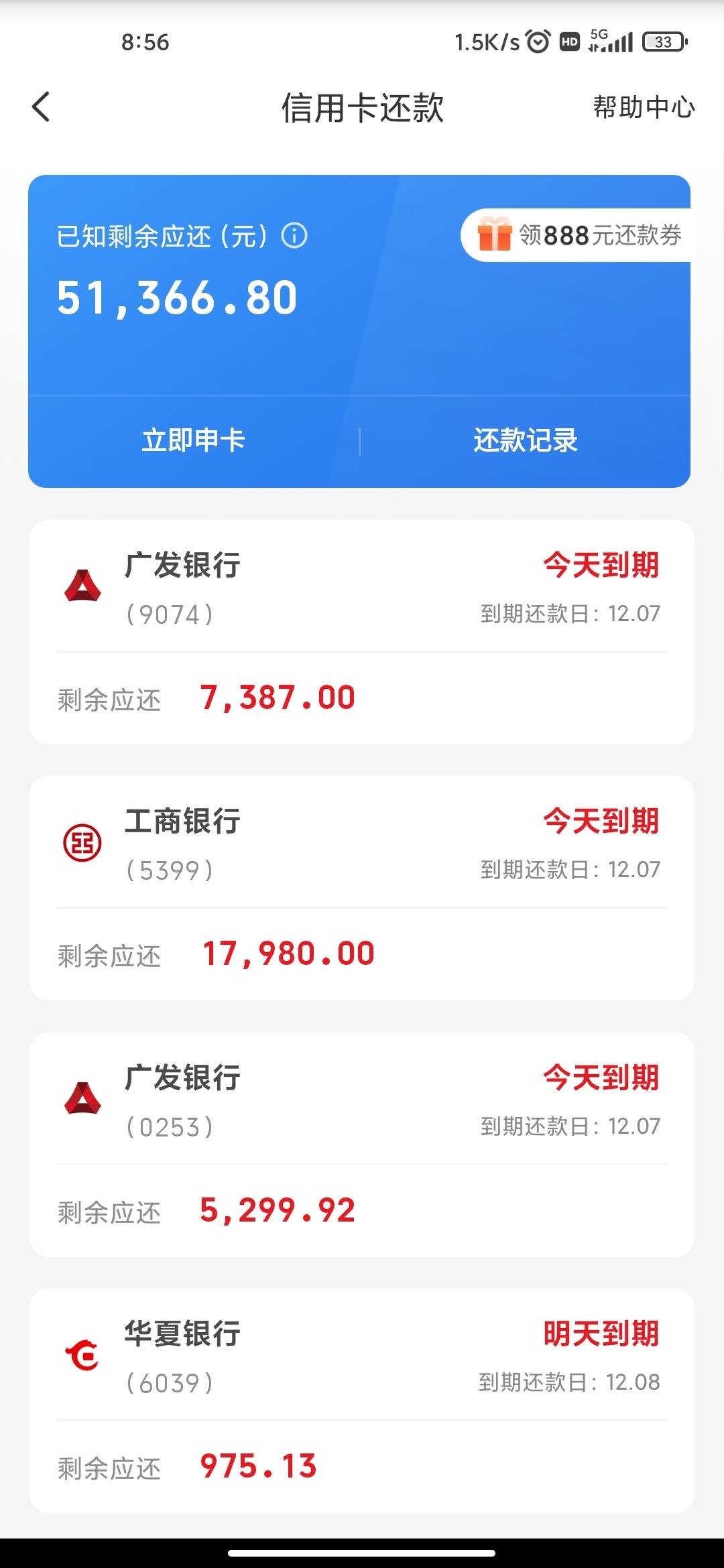Open the 华夏银行 card ending 6039
This screenshot has width=724, height=1568.
(361, 1401)
